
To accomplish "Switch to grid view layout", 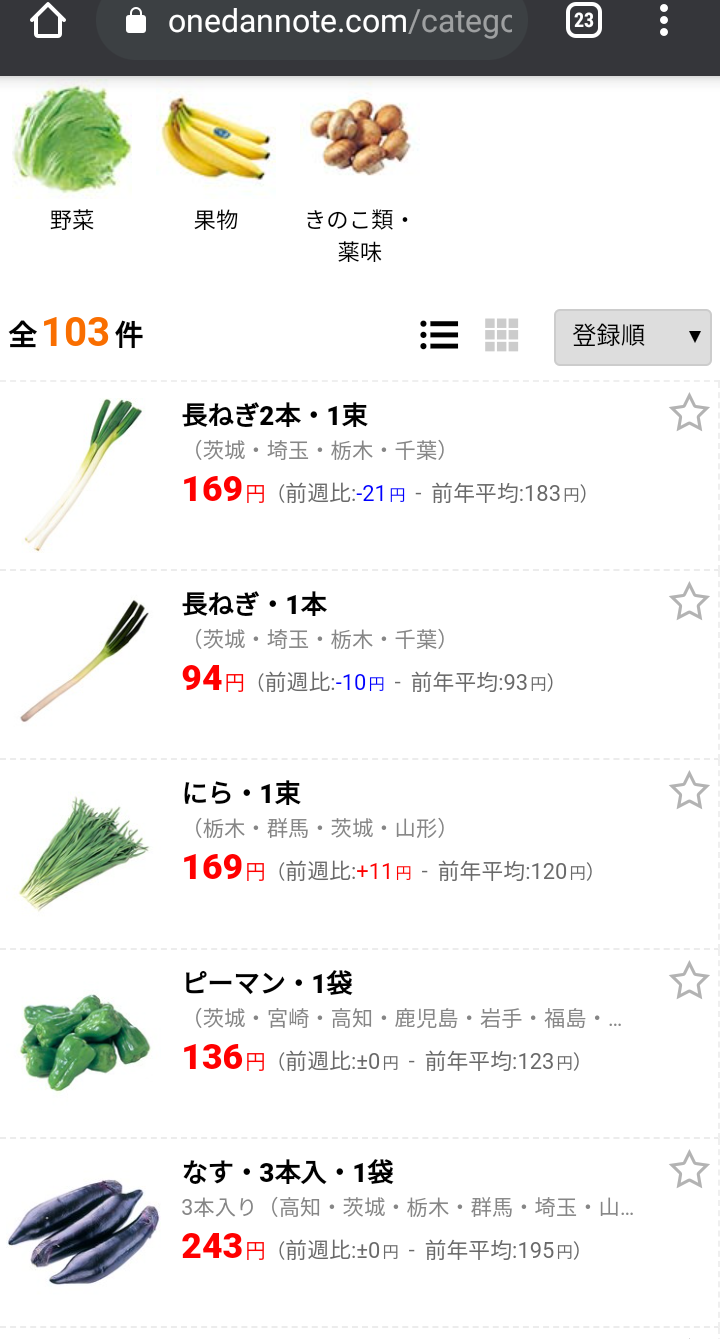I will (501, 336).
